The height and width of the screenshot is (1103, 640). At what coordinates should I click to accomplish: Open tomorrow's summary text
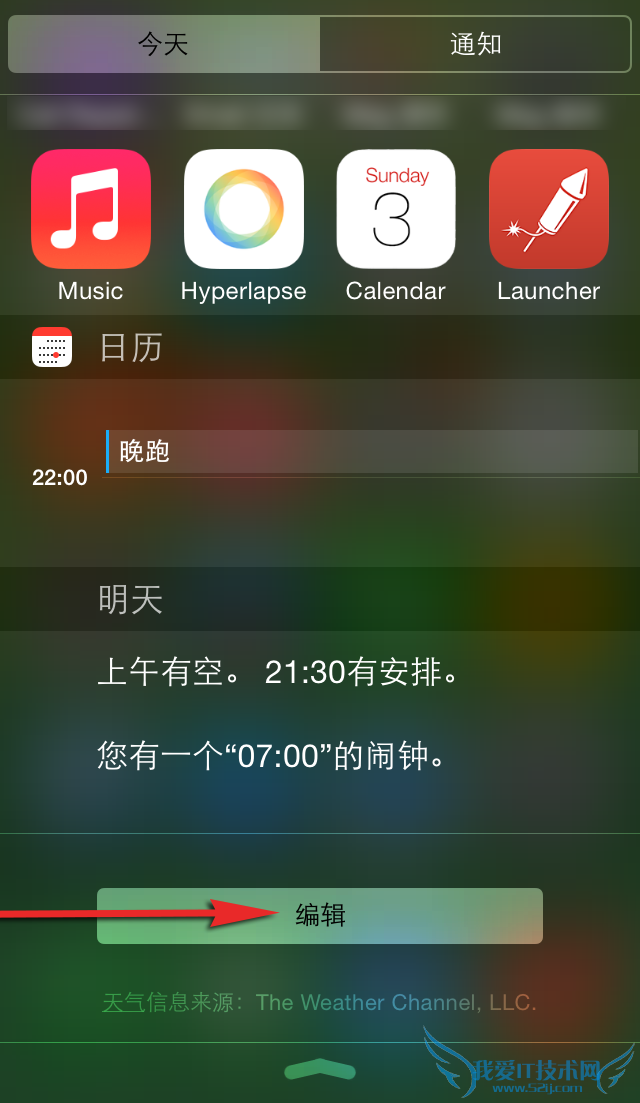(278, 673)
